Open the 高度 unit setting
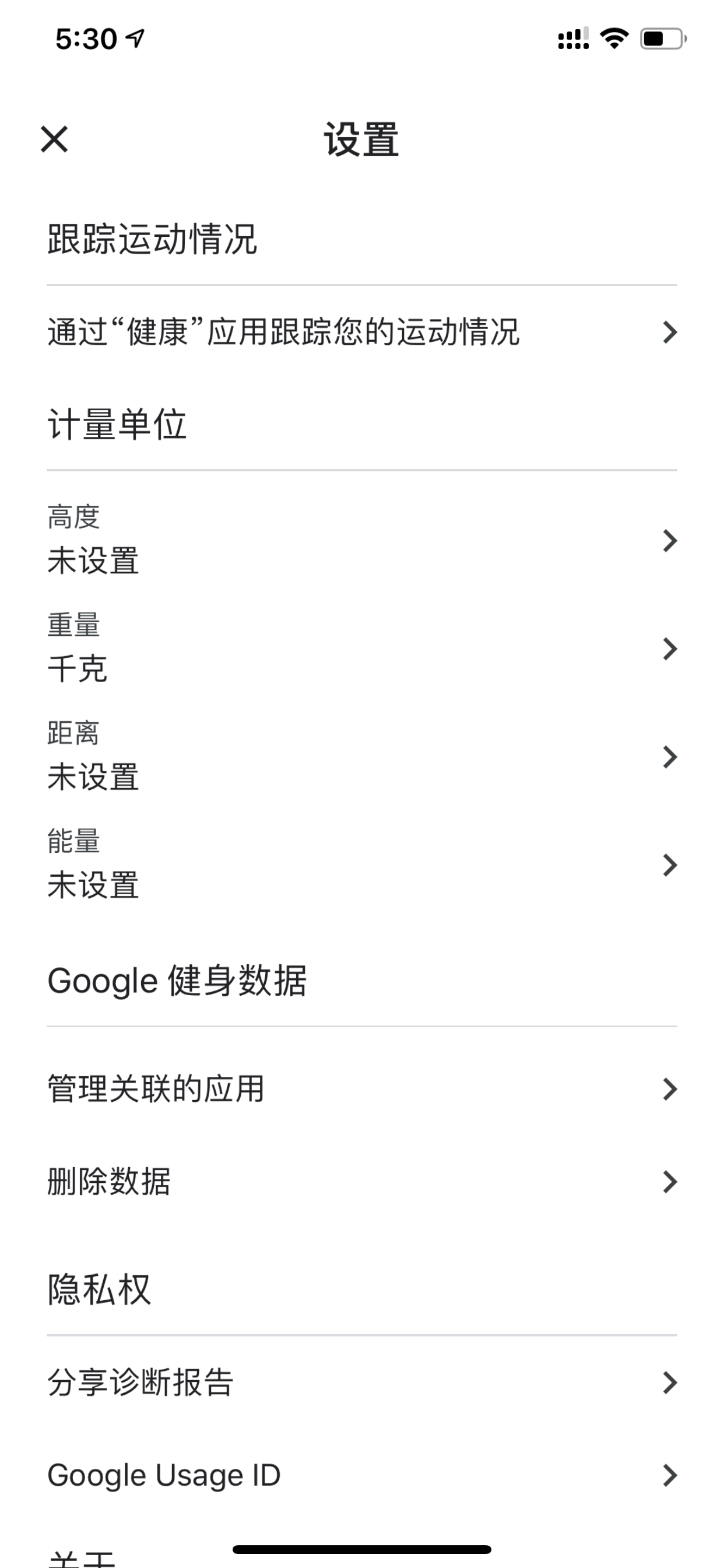Screen dimensions: 724x1568 pos(362,540)
